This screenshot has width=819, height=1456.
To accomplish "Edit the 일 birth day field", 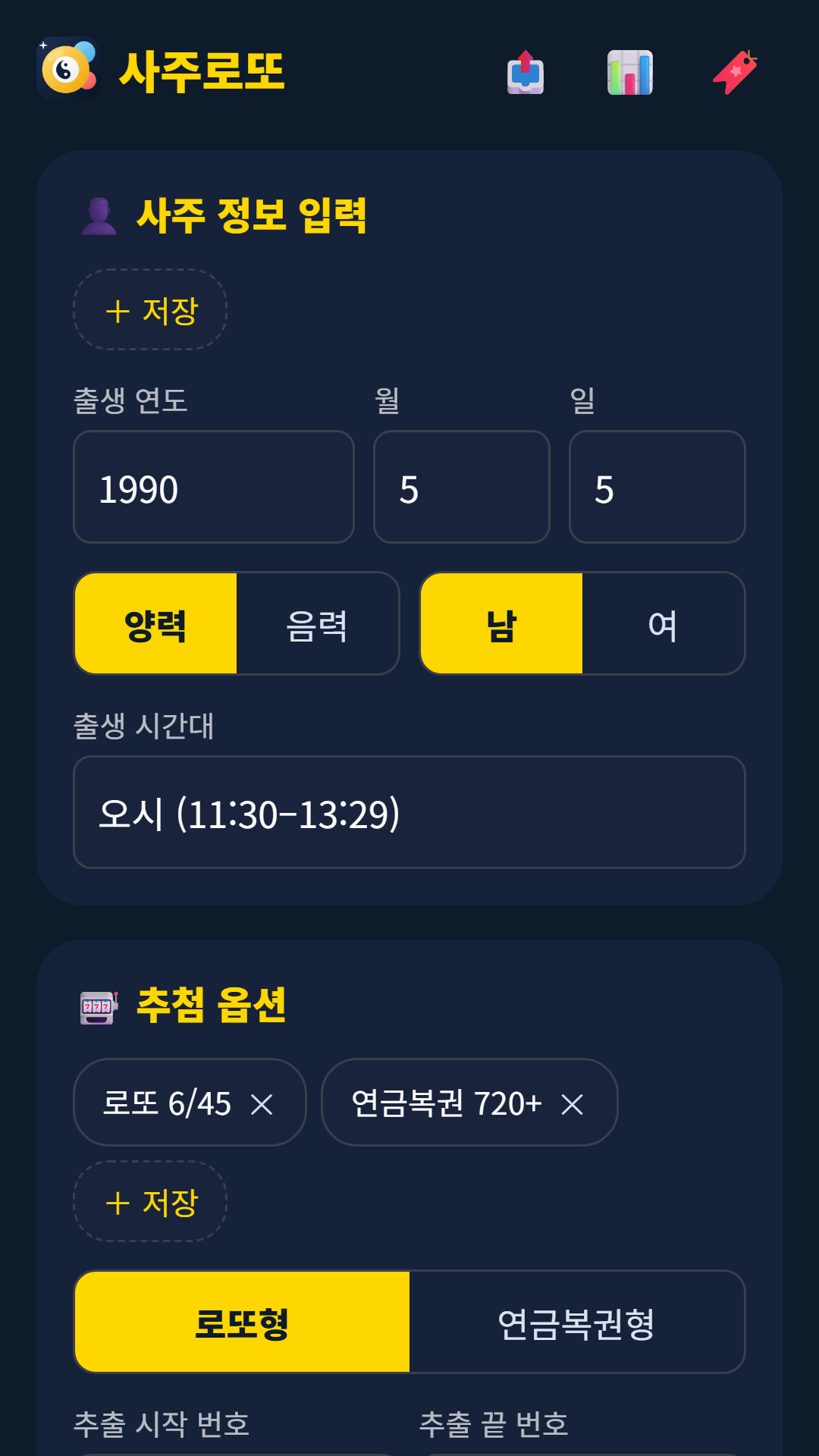I will click(657, 487).
